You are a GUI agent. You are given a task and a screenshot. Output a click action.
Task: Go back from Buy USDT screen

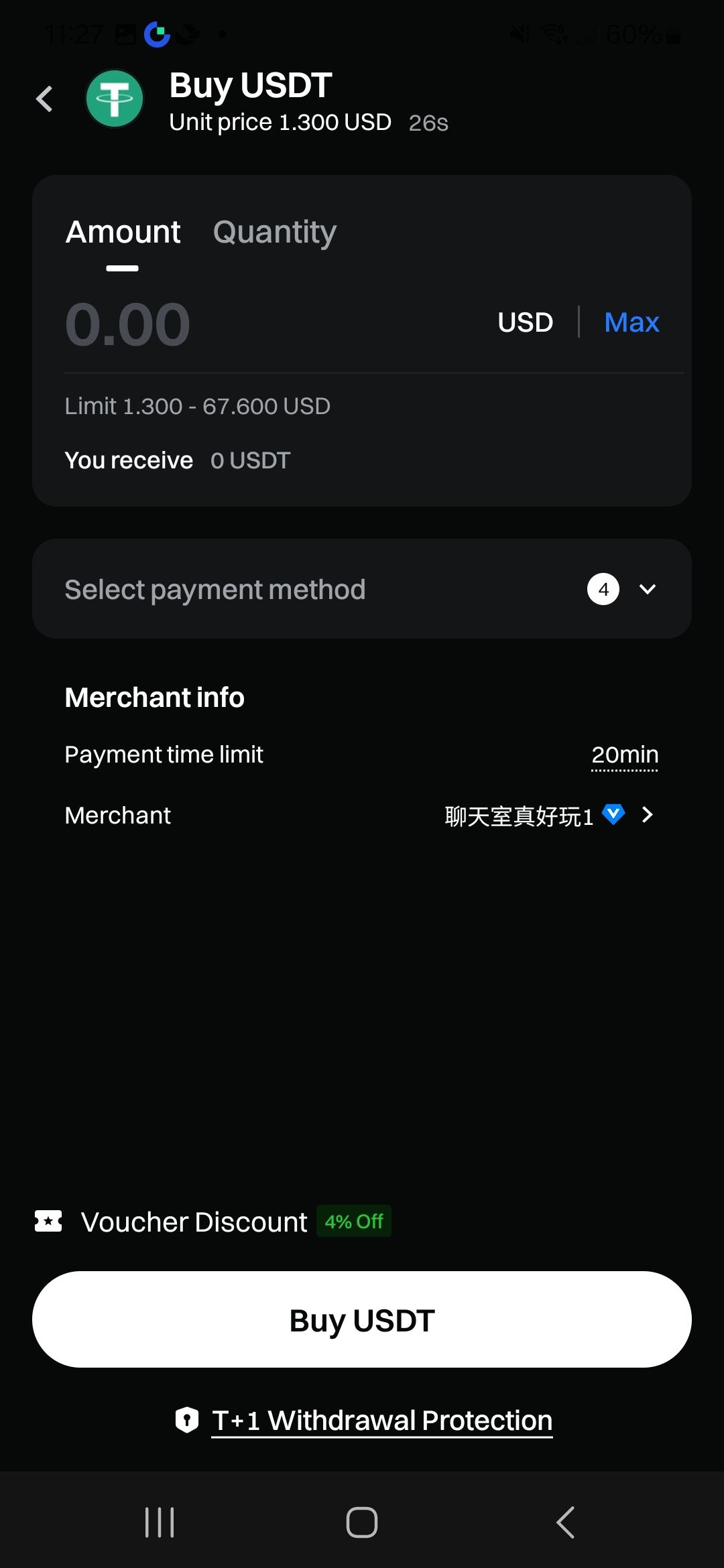coord(45,99)
